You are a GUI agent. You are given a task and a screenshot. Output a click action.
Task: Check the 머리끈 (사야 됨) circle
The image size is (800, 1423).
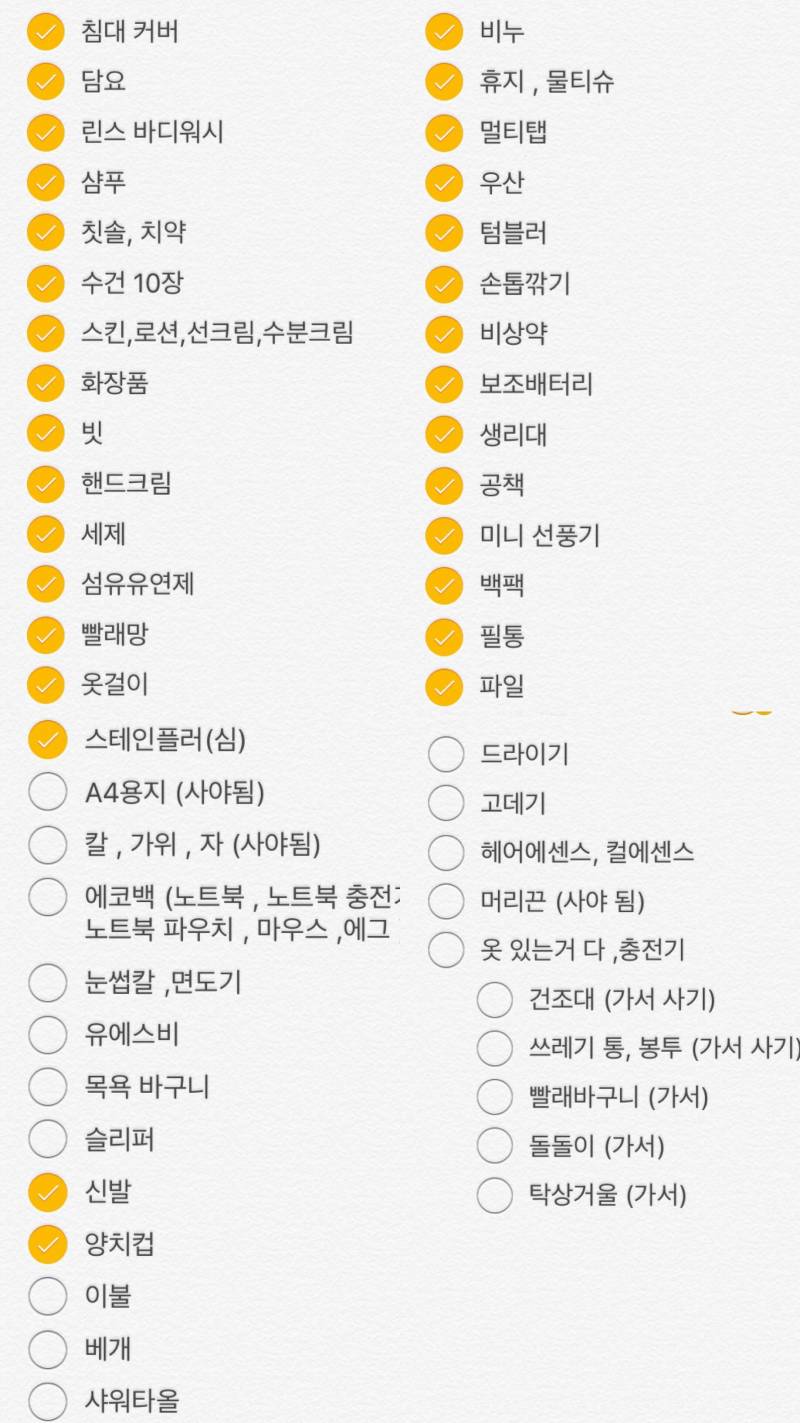click(445, 901)
